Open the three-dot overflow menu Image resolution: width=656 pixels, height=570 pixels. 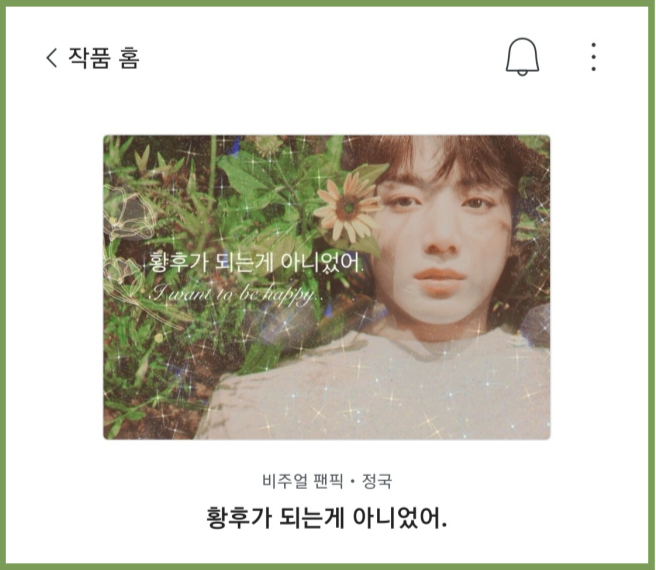tap(594, 57)
